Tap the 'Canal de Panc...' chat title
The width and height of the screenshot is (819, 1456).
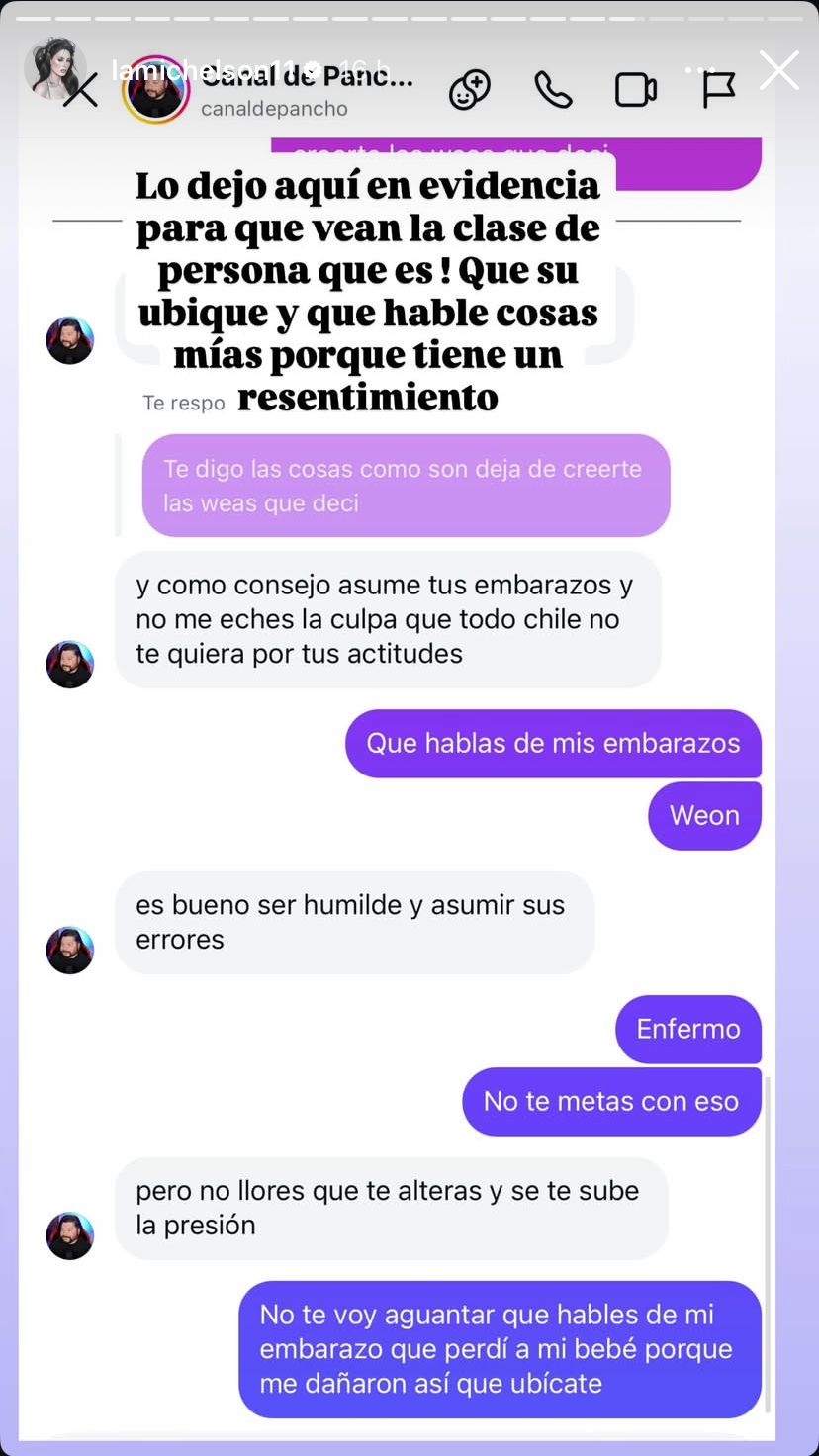307,77
